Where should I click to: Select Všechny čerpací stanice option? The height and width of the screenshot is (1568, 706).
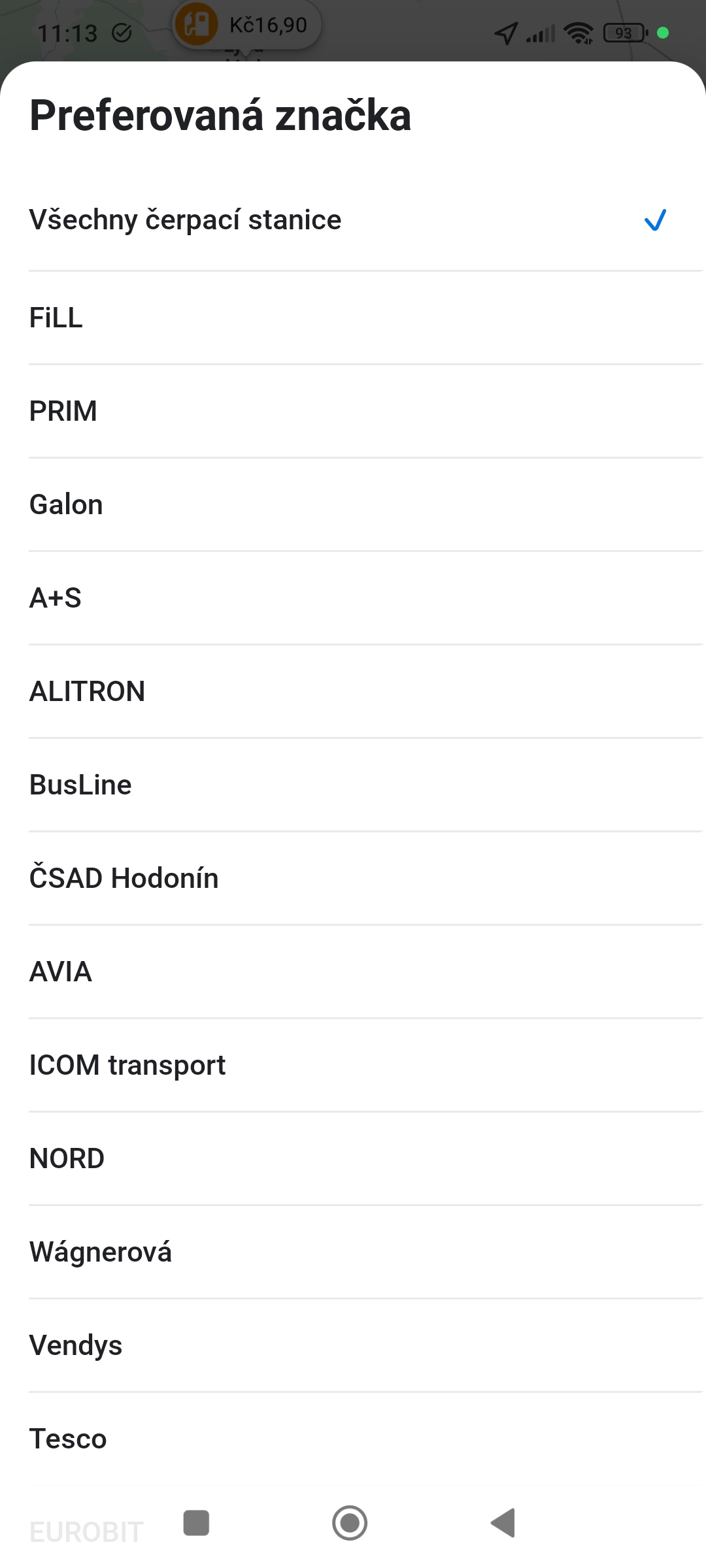(353, 220)
